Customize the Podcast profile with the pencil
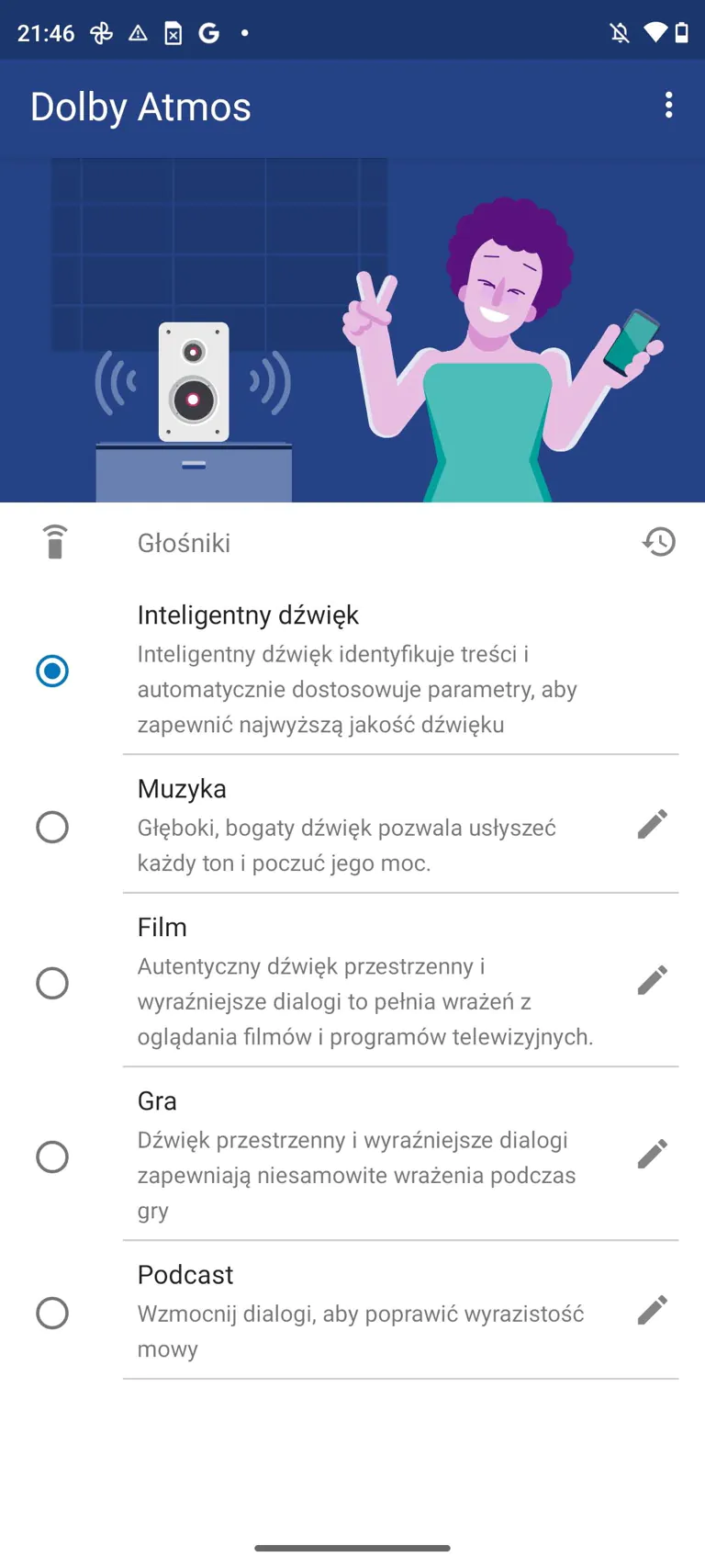Screen dimensions: 705x1568 point(652,1310)
